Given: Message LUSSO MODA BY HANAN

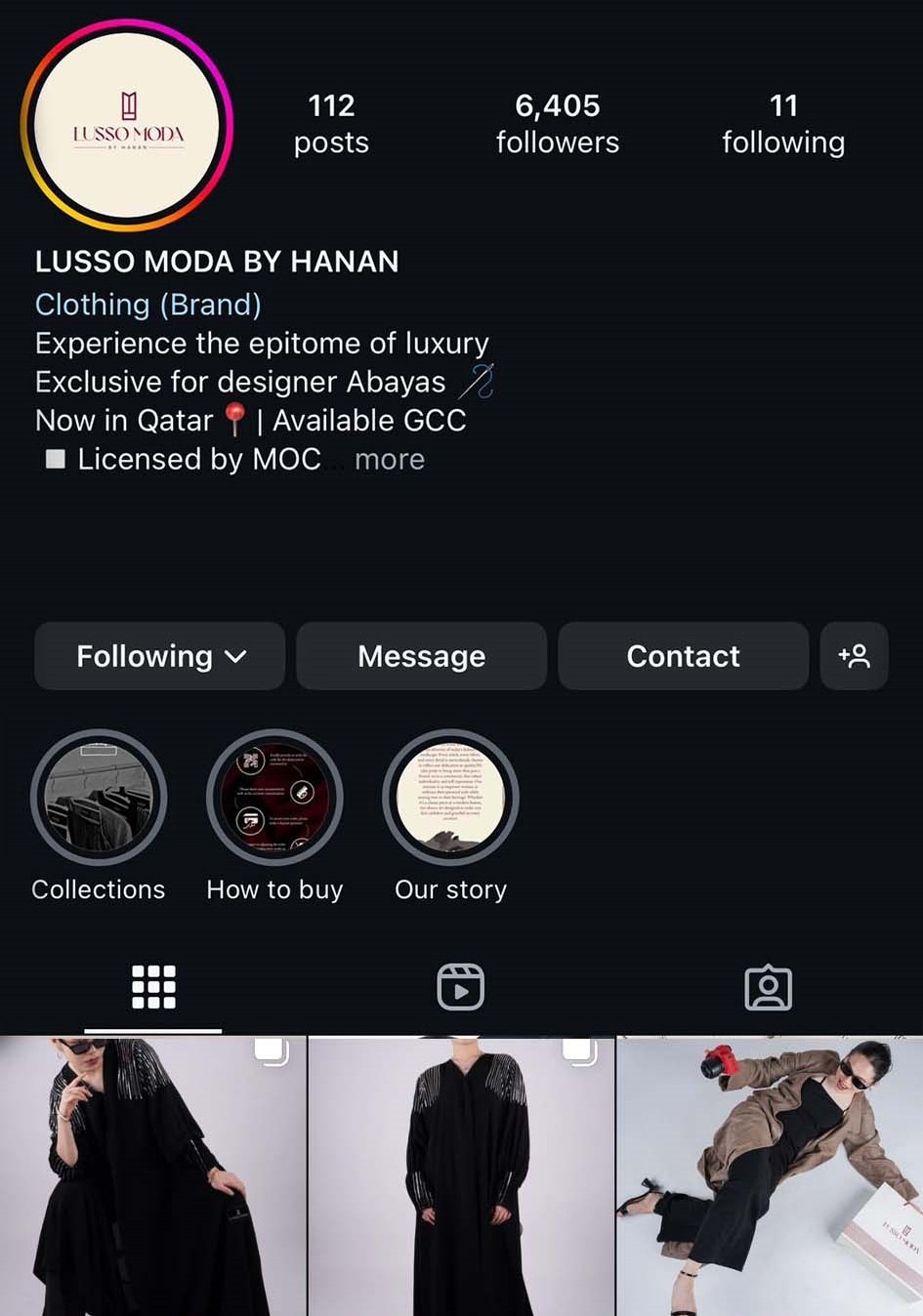Looking at the screenshot, I should pos(421,656).
